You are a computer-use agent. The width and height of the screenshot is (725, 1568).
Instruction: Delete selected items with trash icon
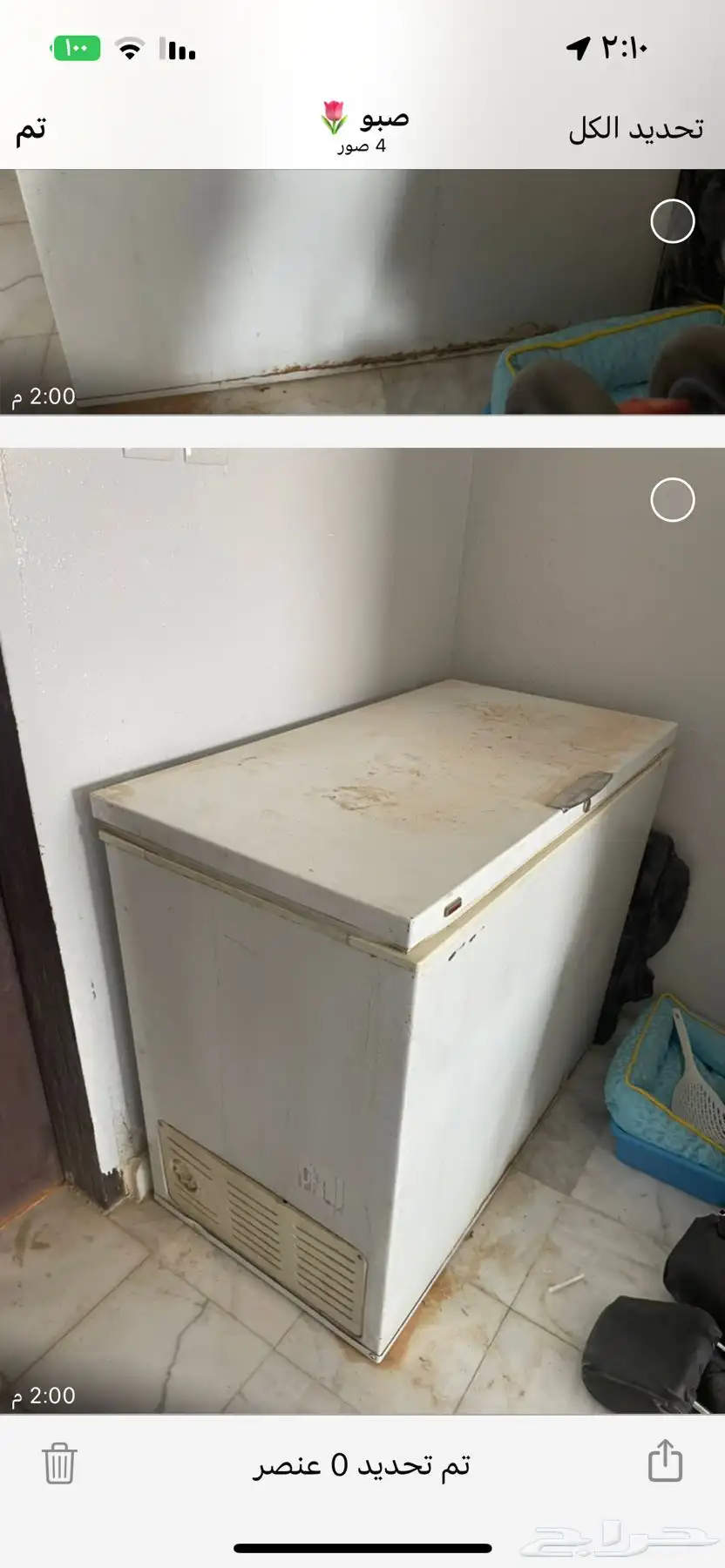click(59, 1463)
